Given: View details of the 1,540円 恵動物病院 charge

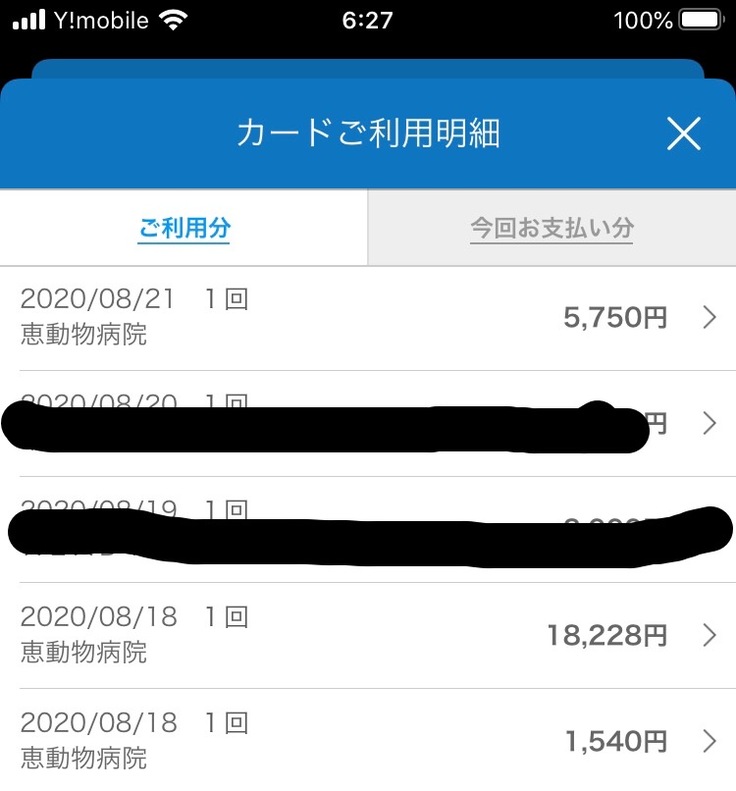Looking at the screenshot, I should [368, 741].
